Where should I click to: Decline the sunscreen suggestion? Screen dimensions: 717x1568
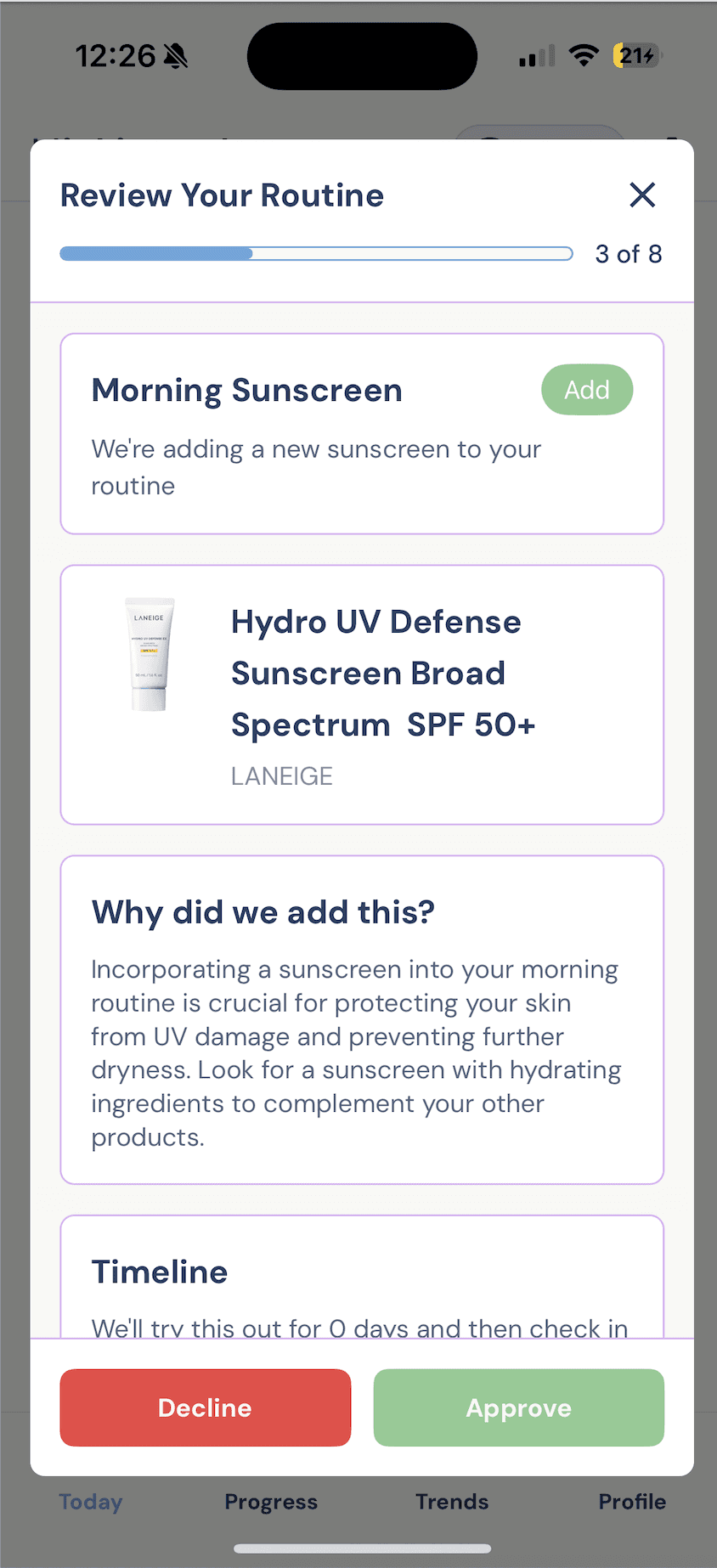(x=205, y=1407)
